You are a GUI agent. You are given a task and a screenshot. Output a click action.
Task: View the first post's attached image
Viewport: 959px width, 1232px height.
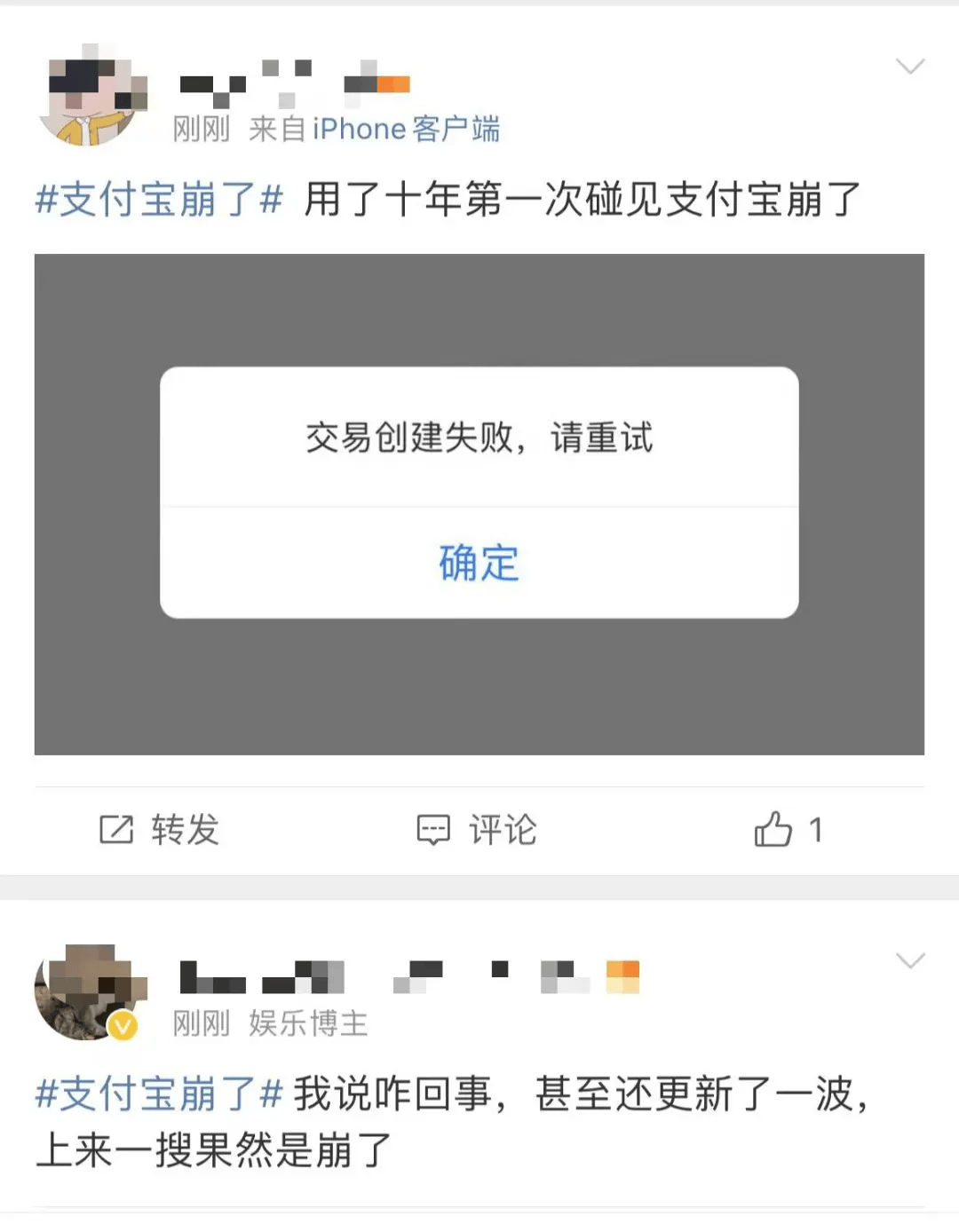tap(479, 504)
